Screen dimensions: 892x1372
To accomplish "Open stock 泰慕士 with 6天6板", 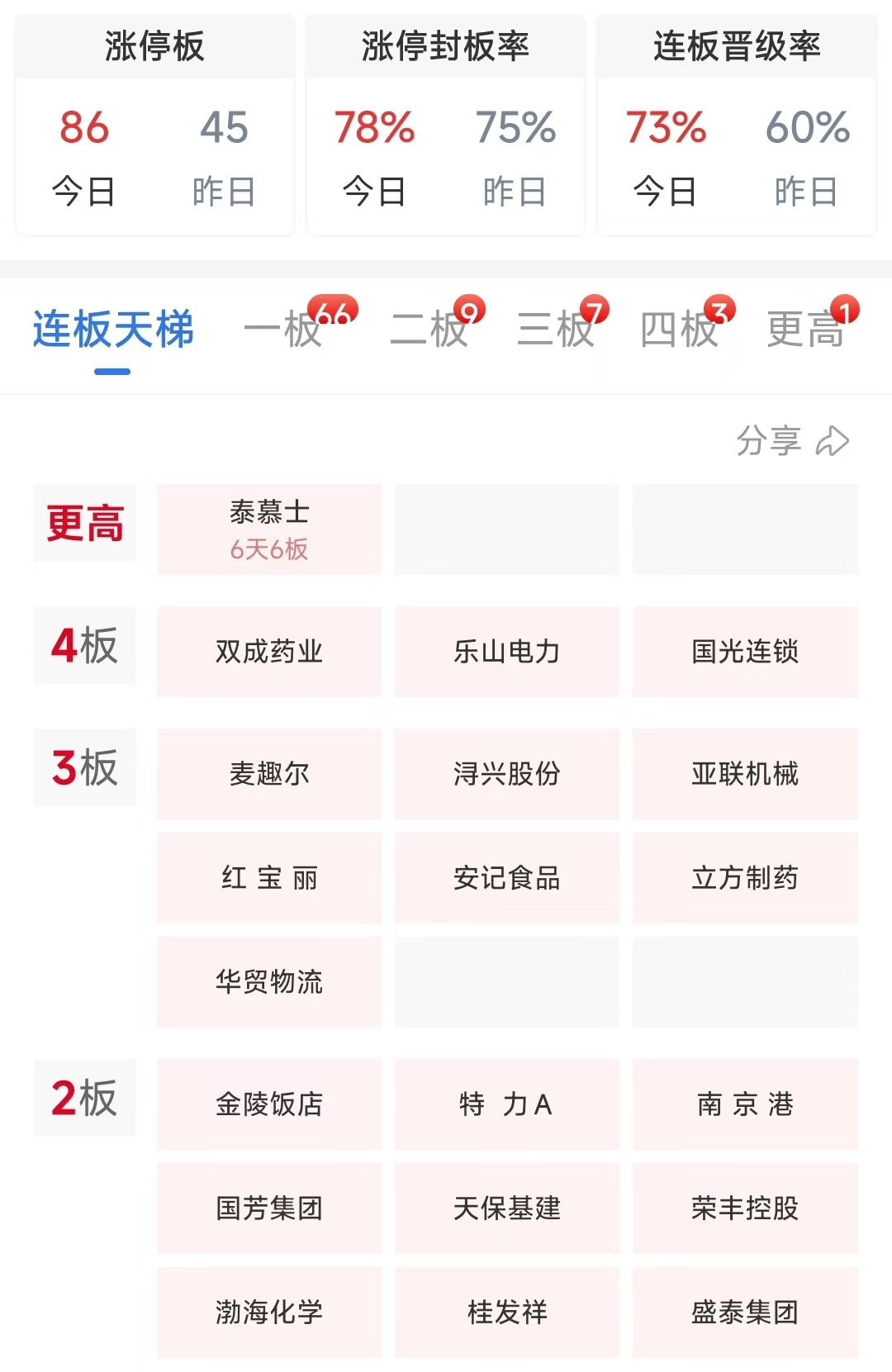I will (269, 529).
